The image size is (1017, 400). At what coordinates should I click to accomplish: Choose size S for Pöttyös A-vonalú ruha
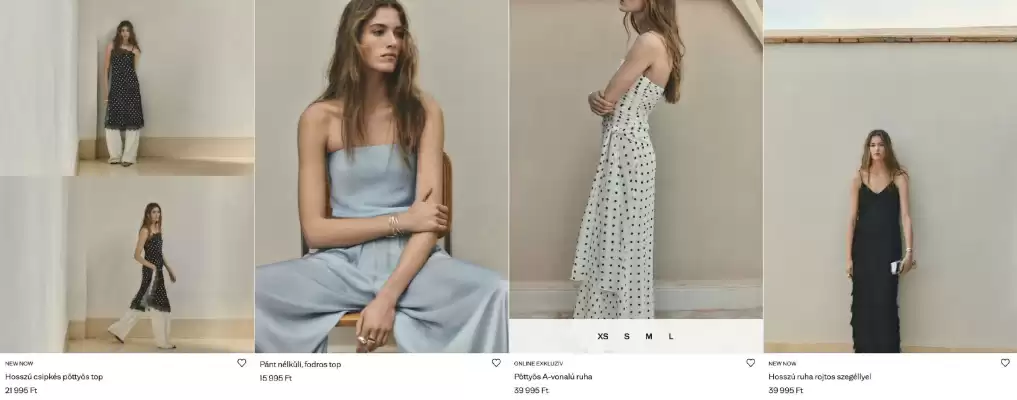pyautogui.click(x=627, y=336)
